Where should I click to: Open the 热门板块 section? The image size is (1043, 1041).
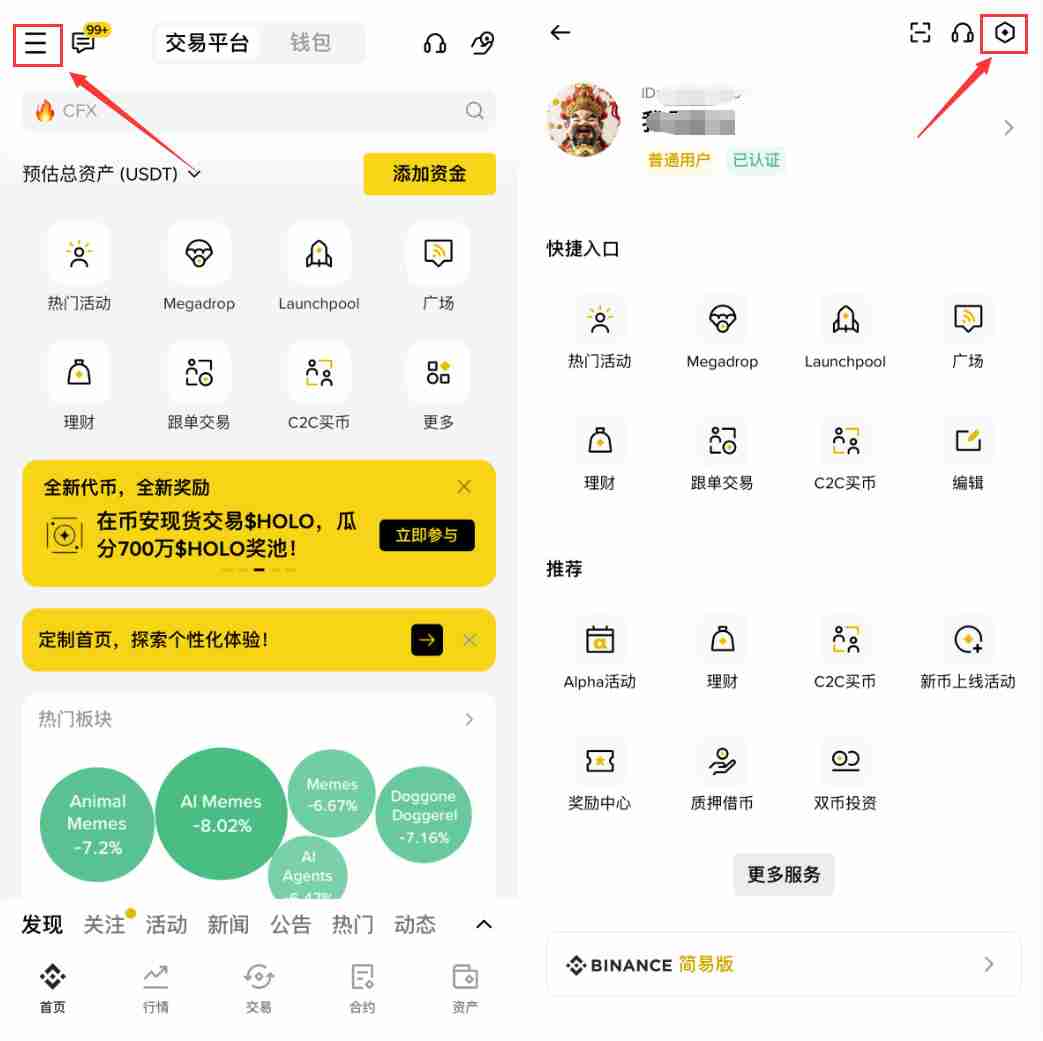[469, 720]
